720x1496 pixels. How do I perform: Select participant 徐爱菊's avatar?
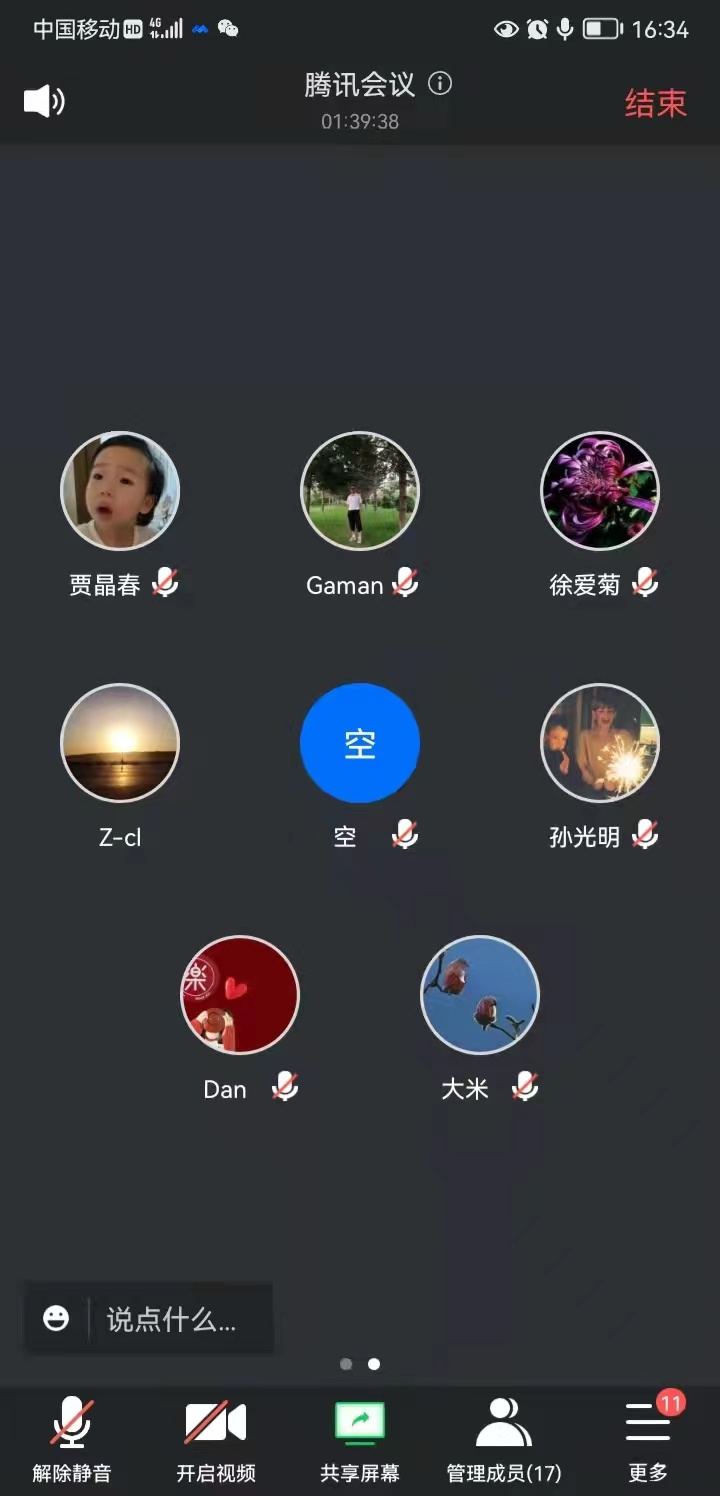coord(600,491)
